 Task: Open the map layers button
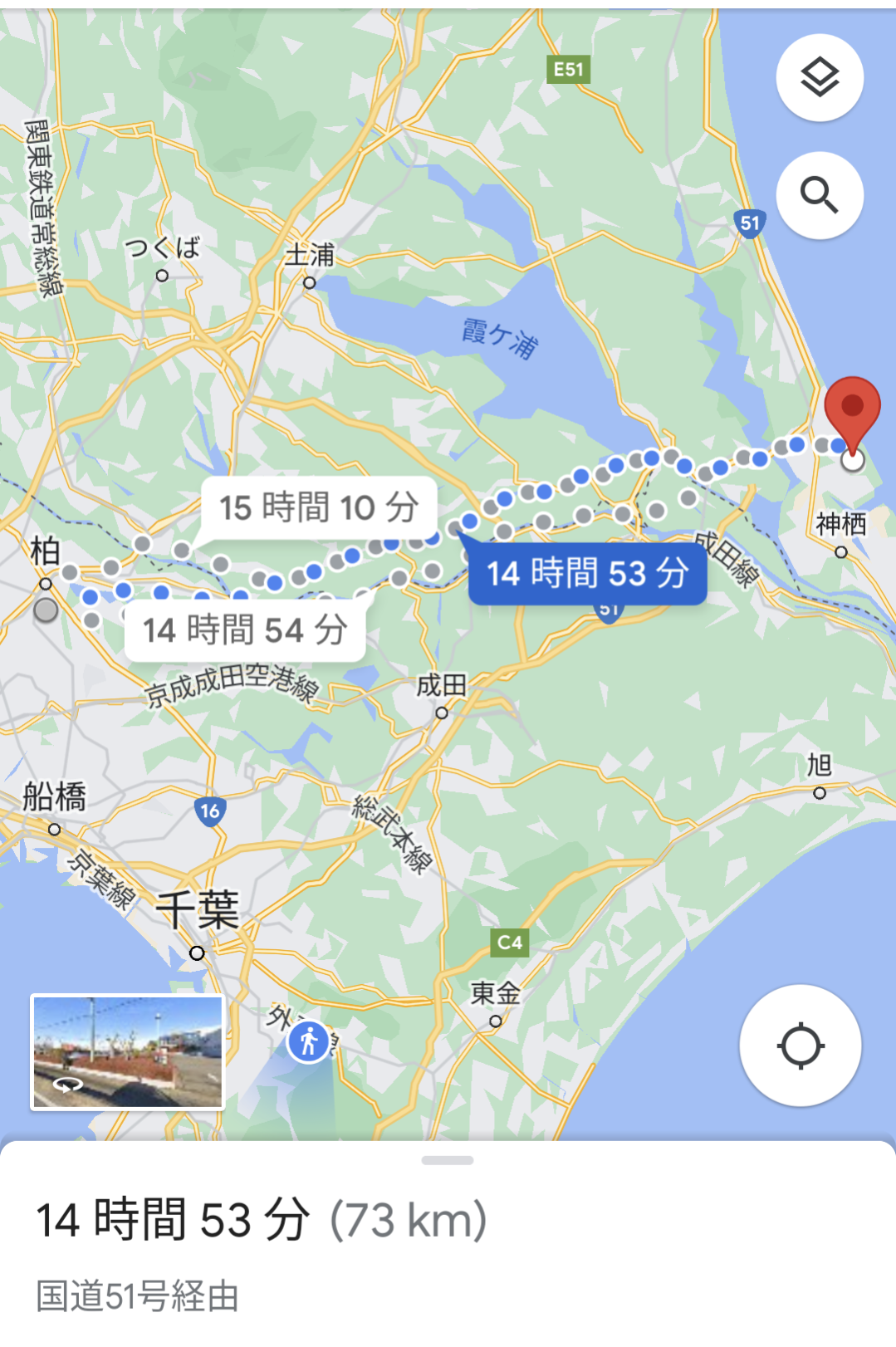pyautogui.click(x=820, y=78)
